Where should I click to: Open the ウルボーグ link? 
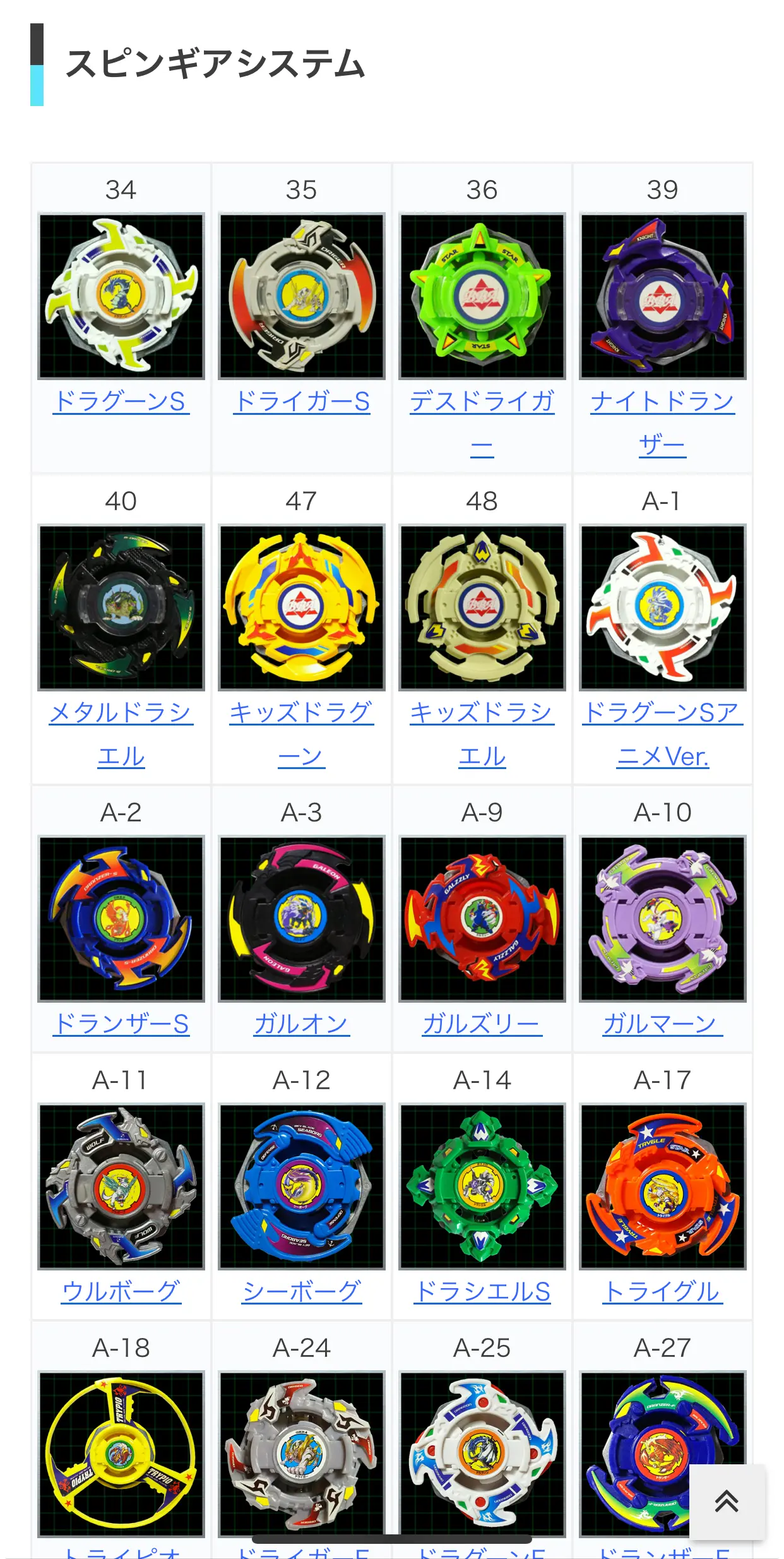[x=121, y=1292]
